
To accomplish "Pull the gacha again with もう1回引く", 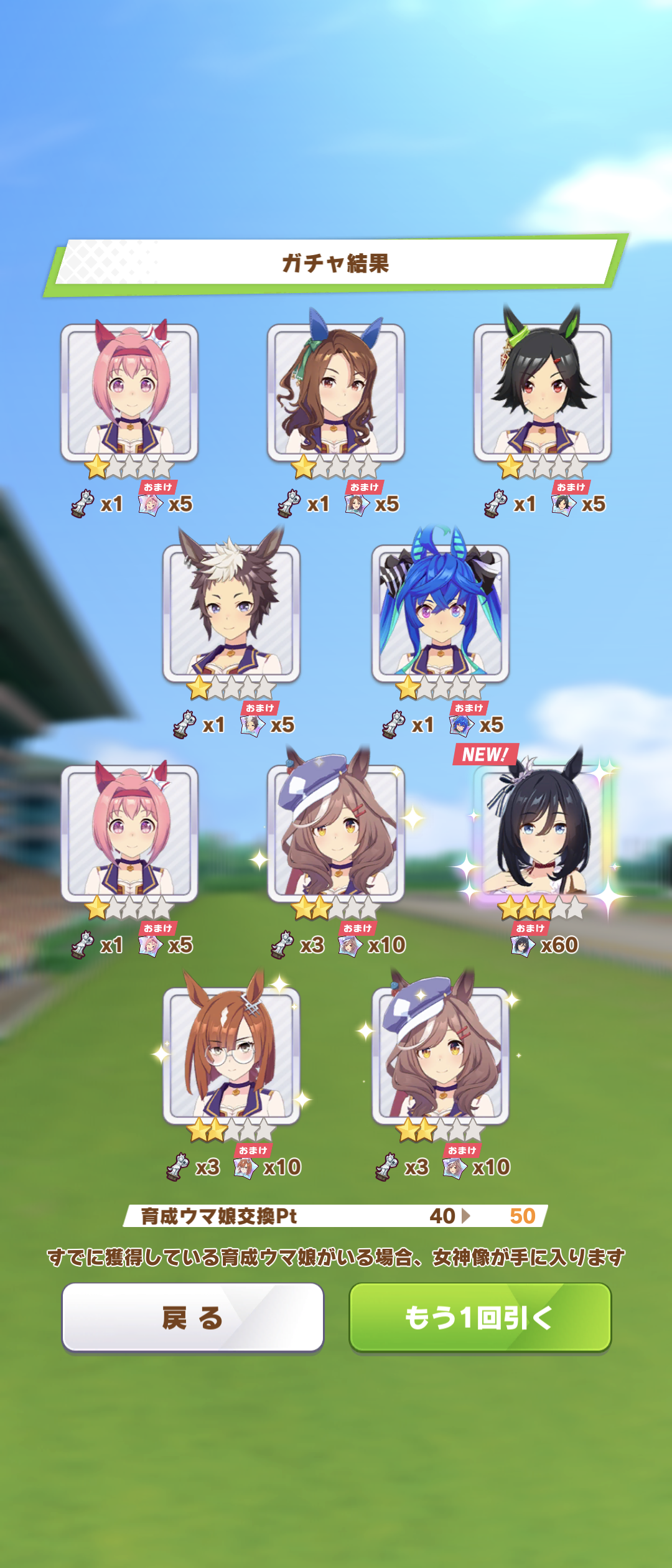I will click(x=480, y=1317).
